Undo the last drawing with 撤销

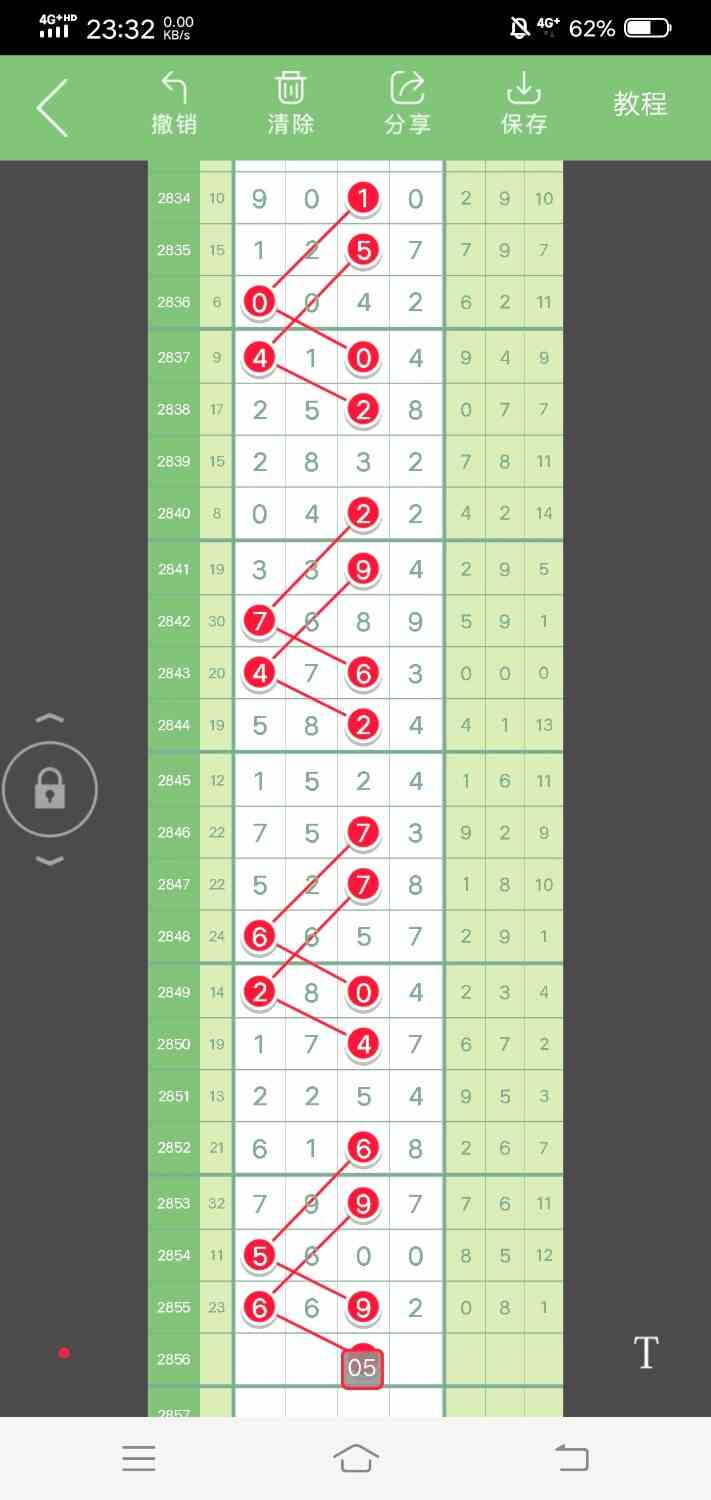pyautogui.click(x=174, y=104)
